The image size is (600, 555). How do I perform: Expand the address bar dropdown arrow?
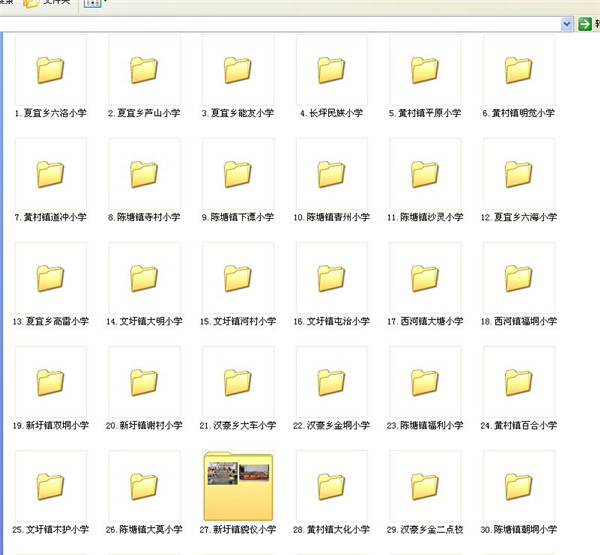(567, 23)
